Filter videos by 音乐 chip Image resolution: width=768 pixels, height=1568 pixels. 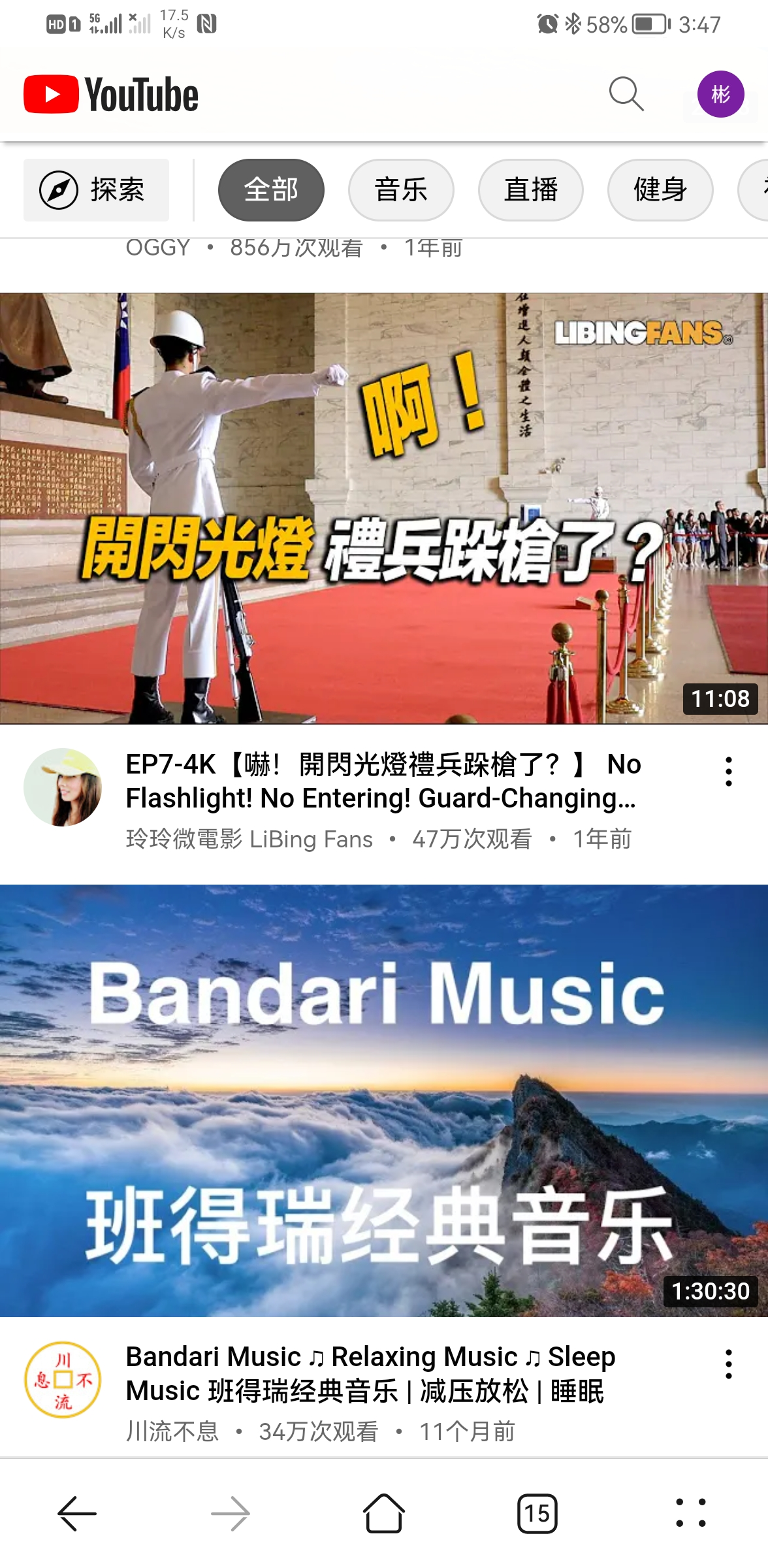tap(400, 190)
